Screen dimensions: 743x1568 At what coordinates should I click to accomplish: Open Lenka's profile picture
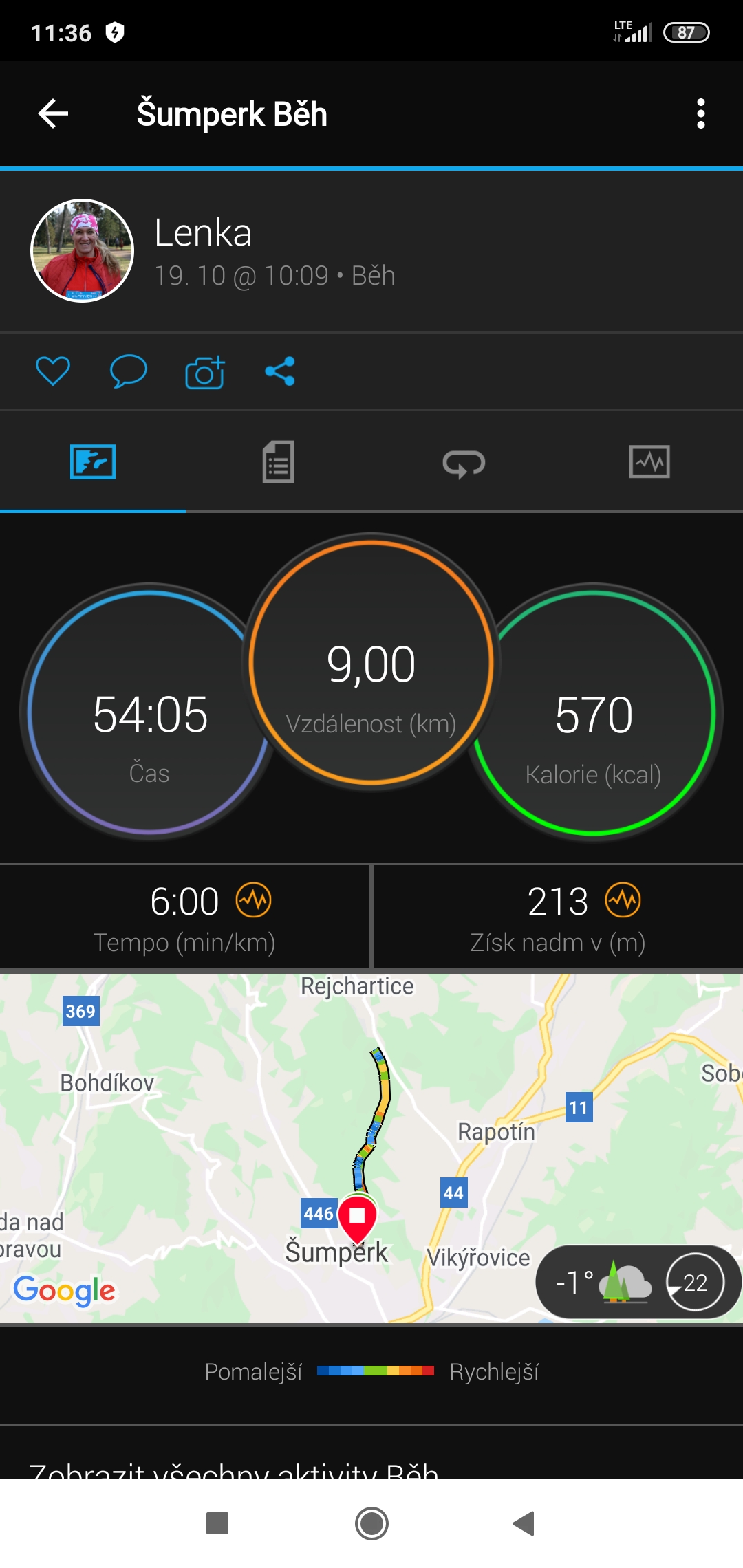(82, 251)
